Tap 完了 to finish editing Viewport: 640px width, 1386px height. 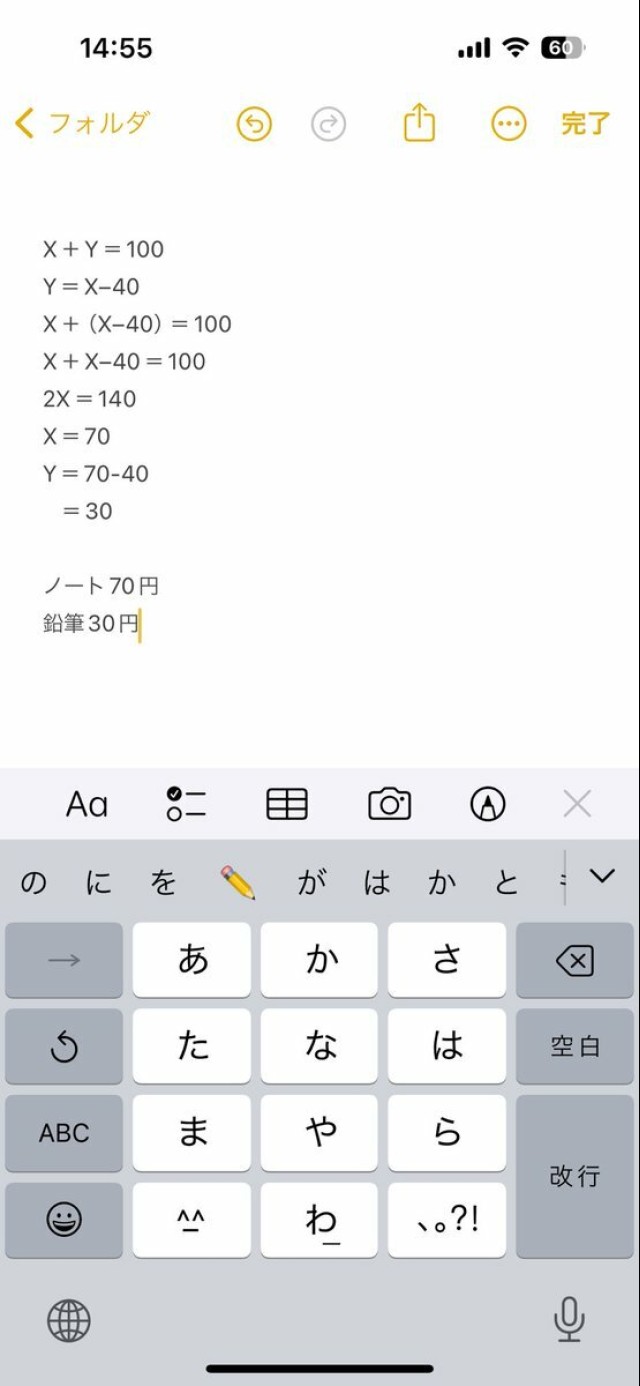point(585,124)
